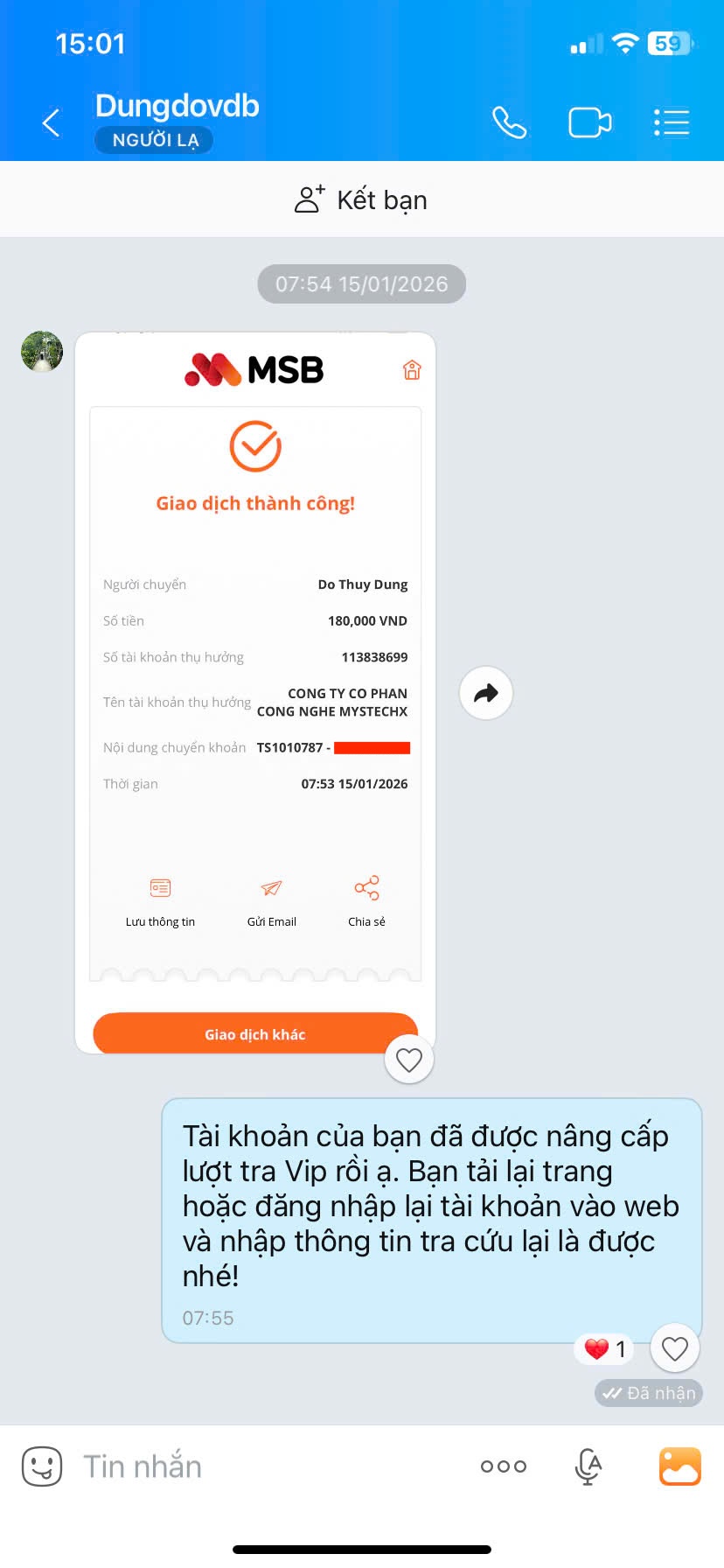
Task: Open the chat options menu
Action: 672,122
